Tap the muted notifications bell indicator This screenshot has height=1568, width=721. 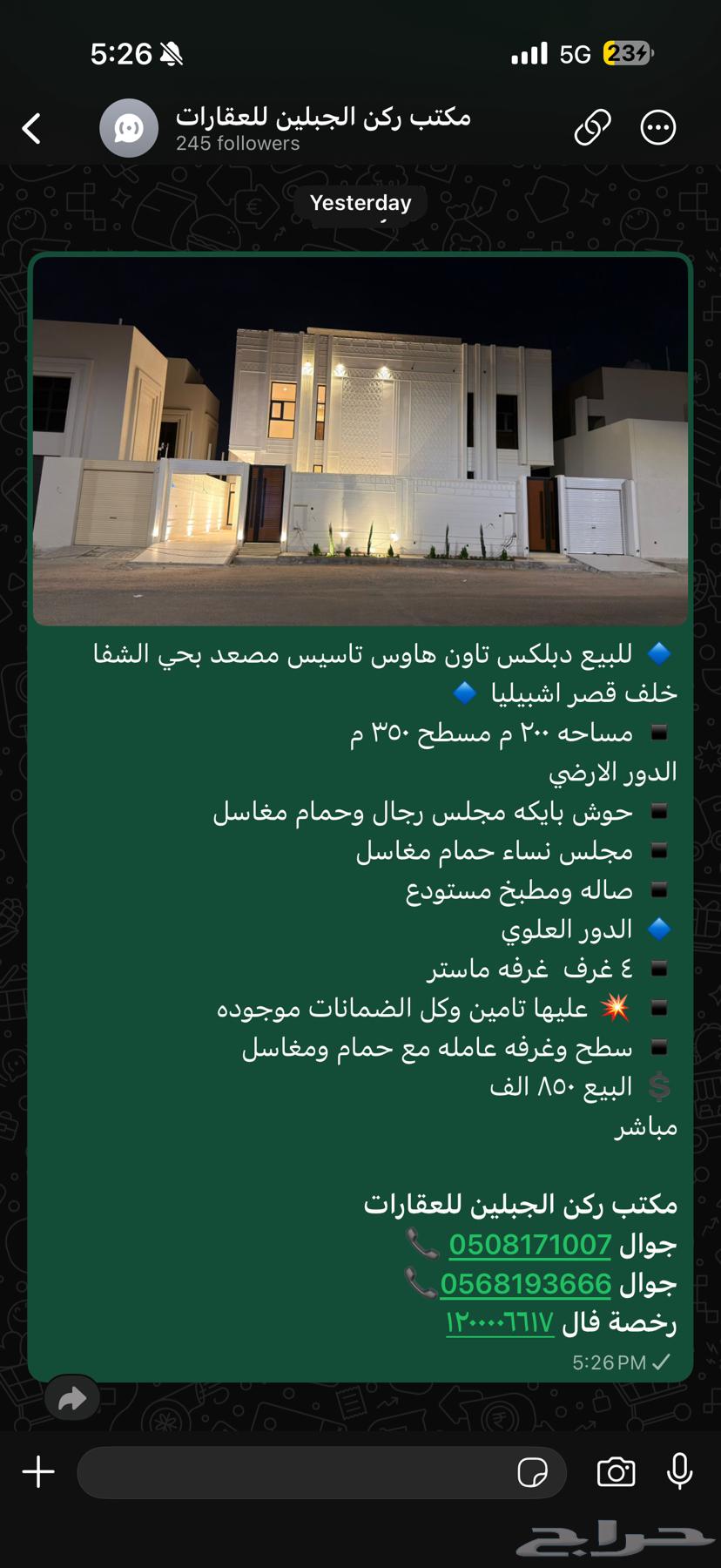click(171, 54)
